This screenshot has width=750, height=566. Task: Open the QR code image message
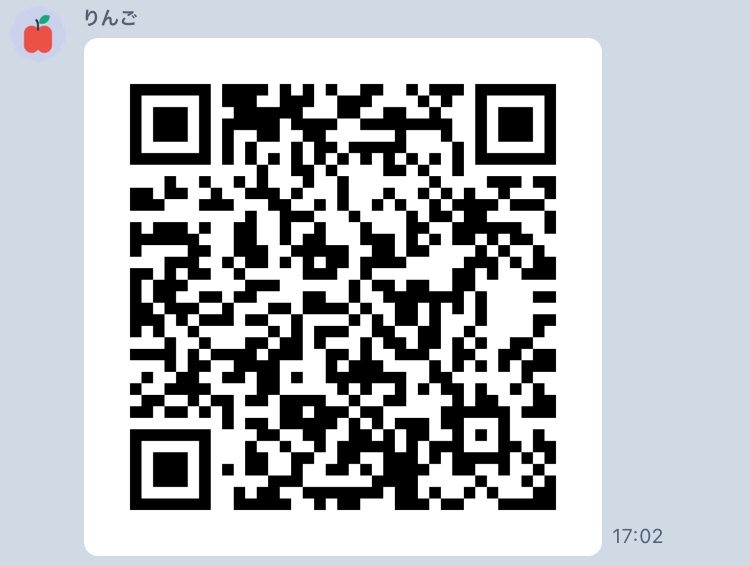[342, 297]
